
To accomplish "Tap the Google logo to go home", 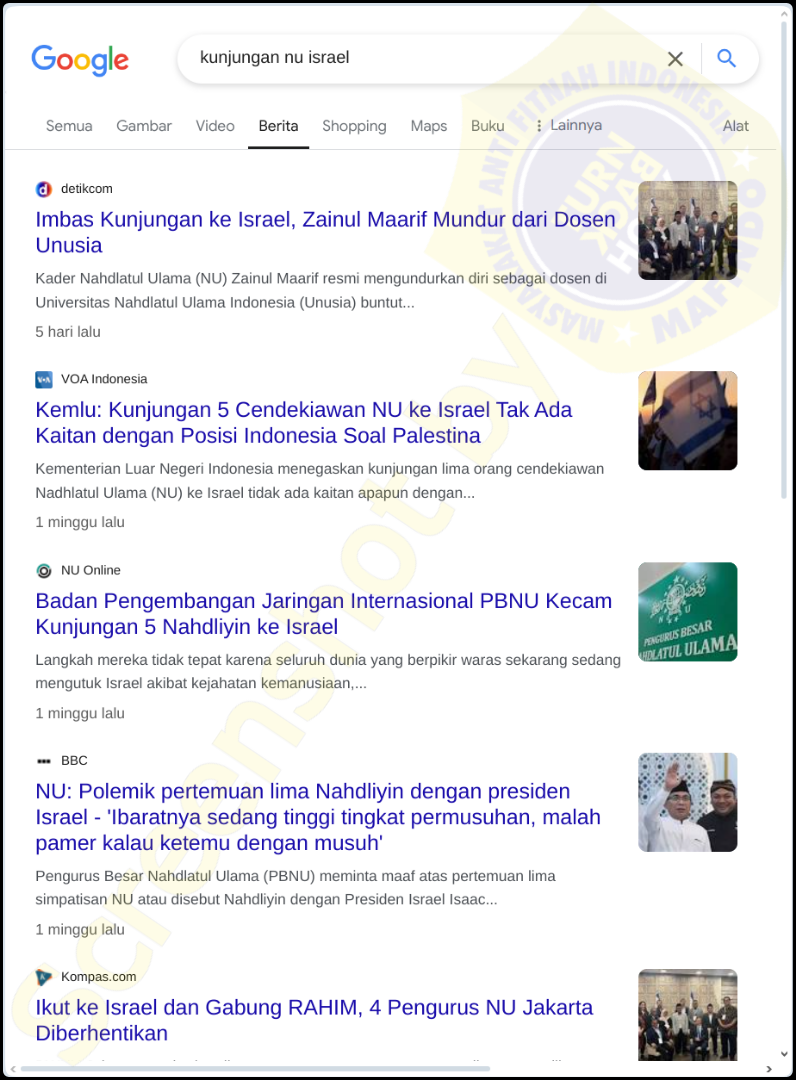I will 80,60.
